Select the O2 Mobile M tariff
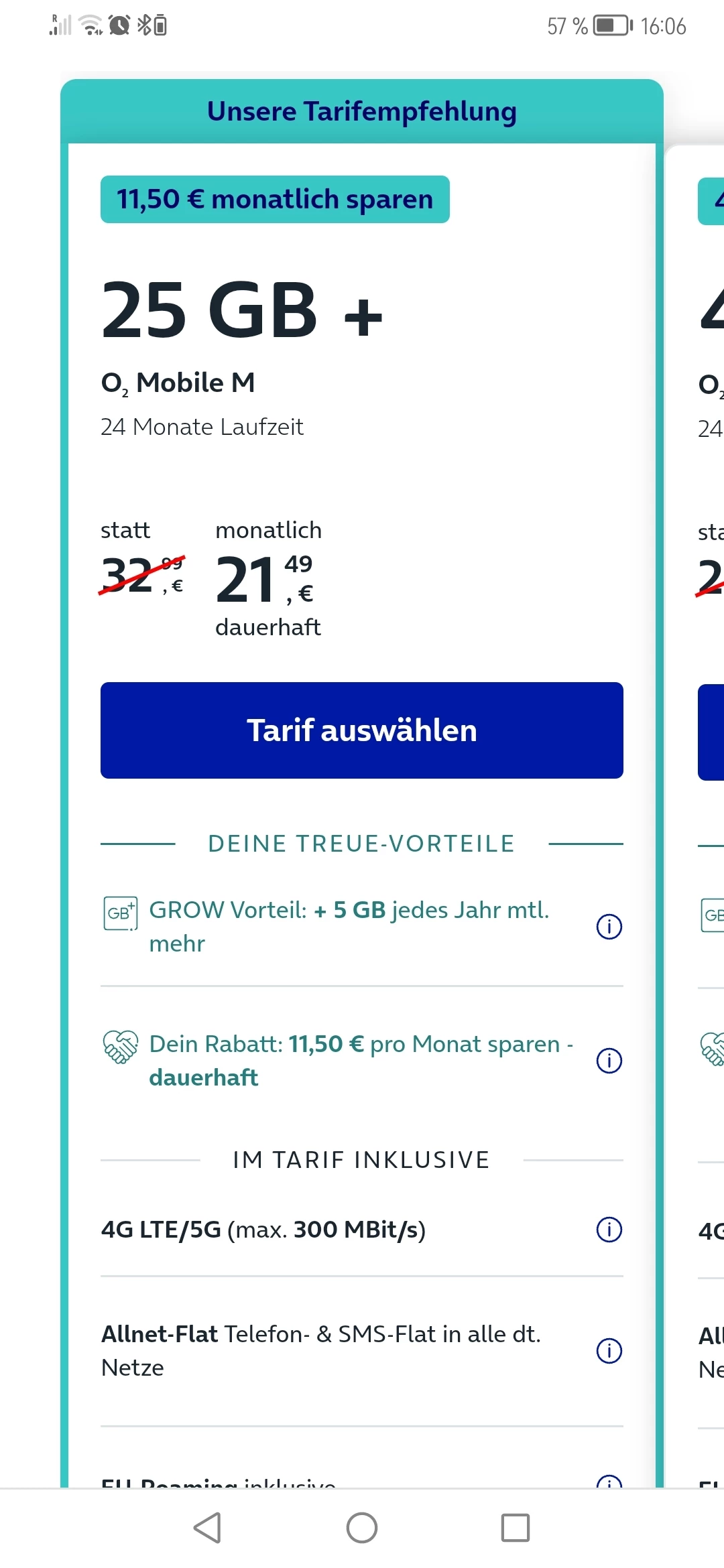Image resolution: width=724 pixels, height=1568 pixels. (361, 730)
